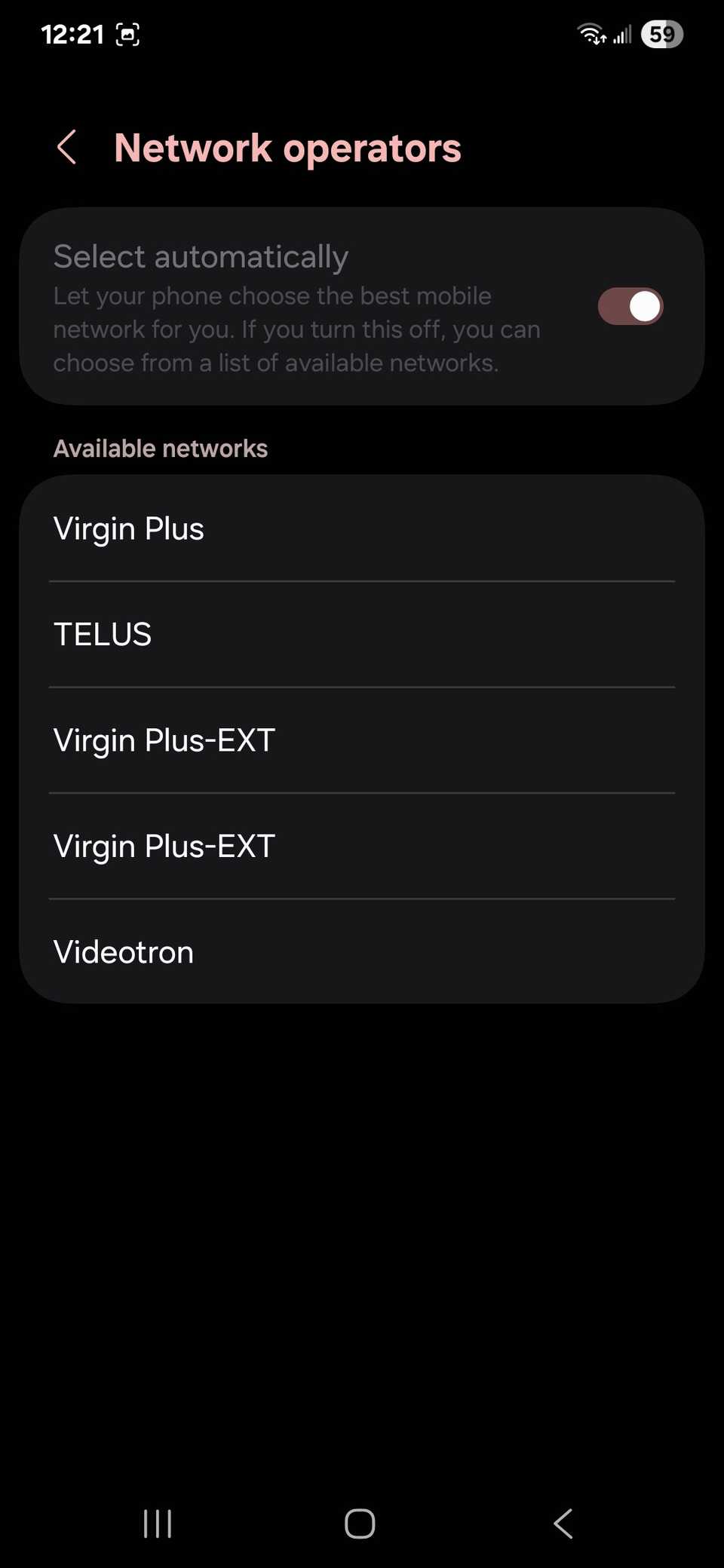Tap the Select automatically description text

[296, 329]
